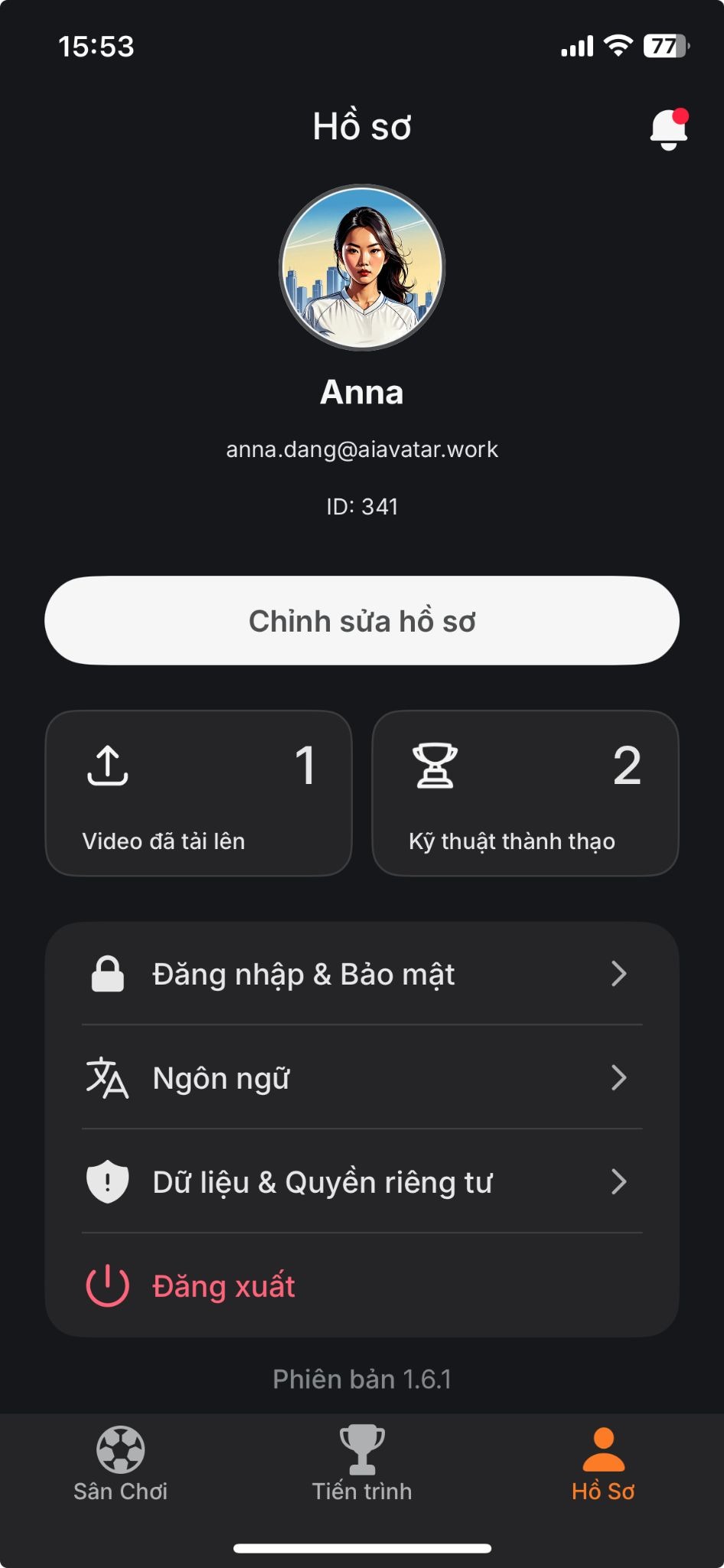Switch to the Sân Chơi tab
The image size is (724, 1568).
121,1464
